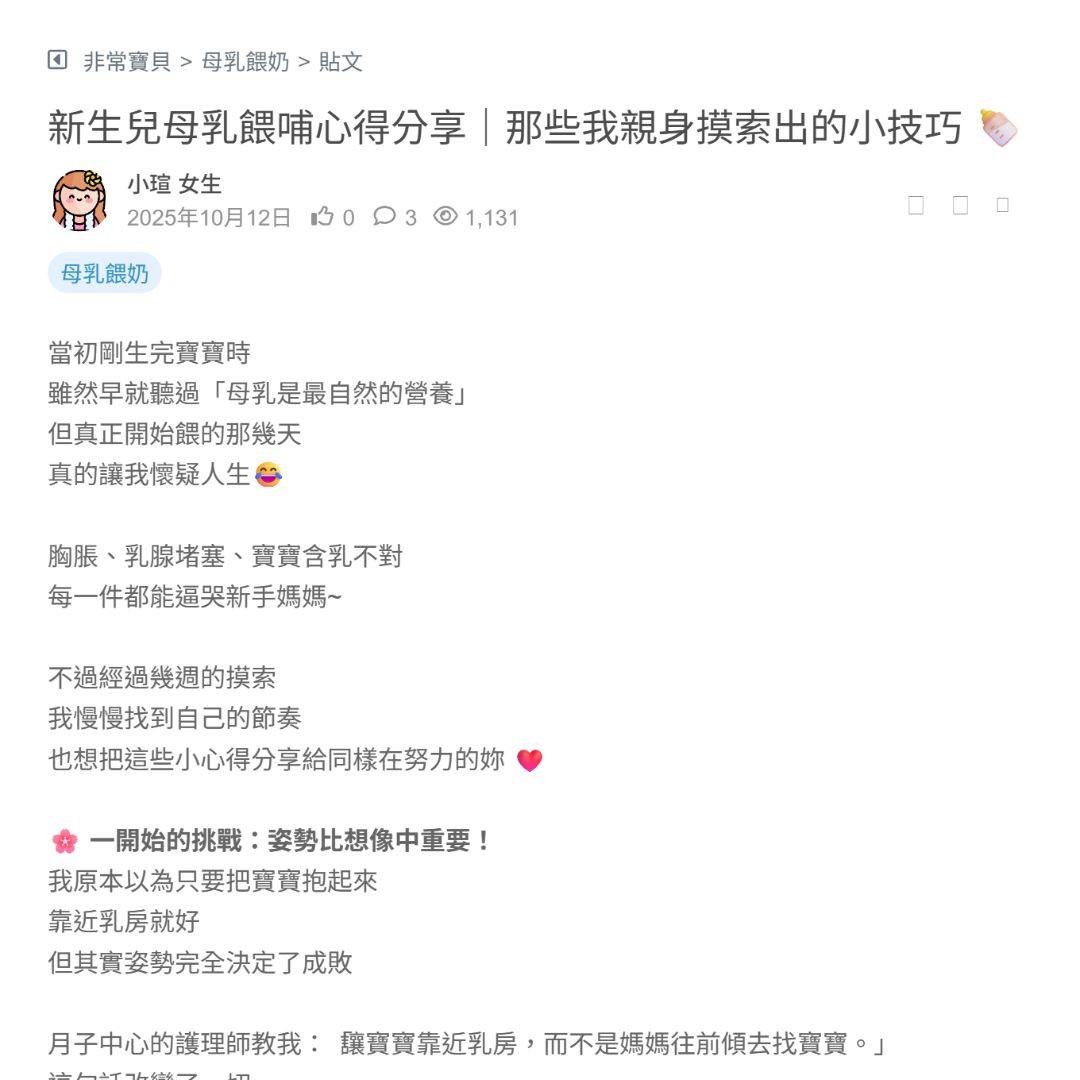Open the 貼文 breadcrumb link

340,62
